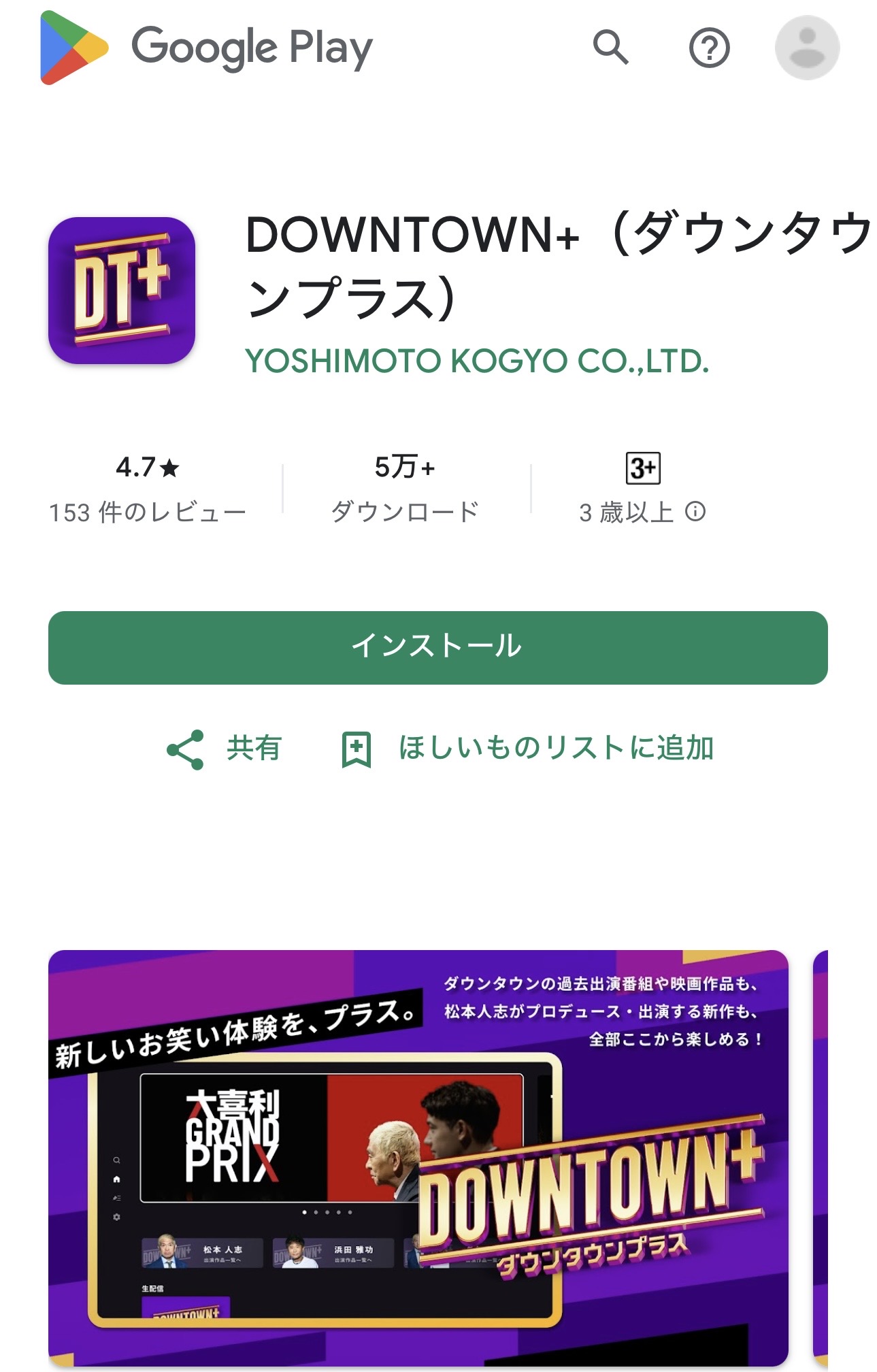The height and width of the screenshot is (1372, 877).
Task: Open the DOWNTOWN+ promotional screenshot
Action: pos(418,1157)
